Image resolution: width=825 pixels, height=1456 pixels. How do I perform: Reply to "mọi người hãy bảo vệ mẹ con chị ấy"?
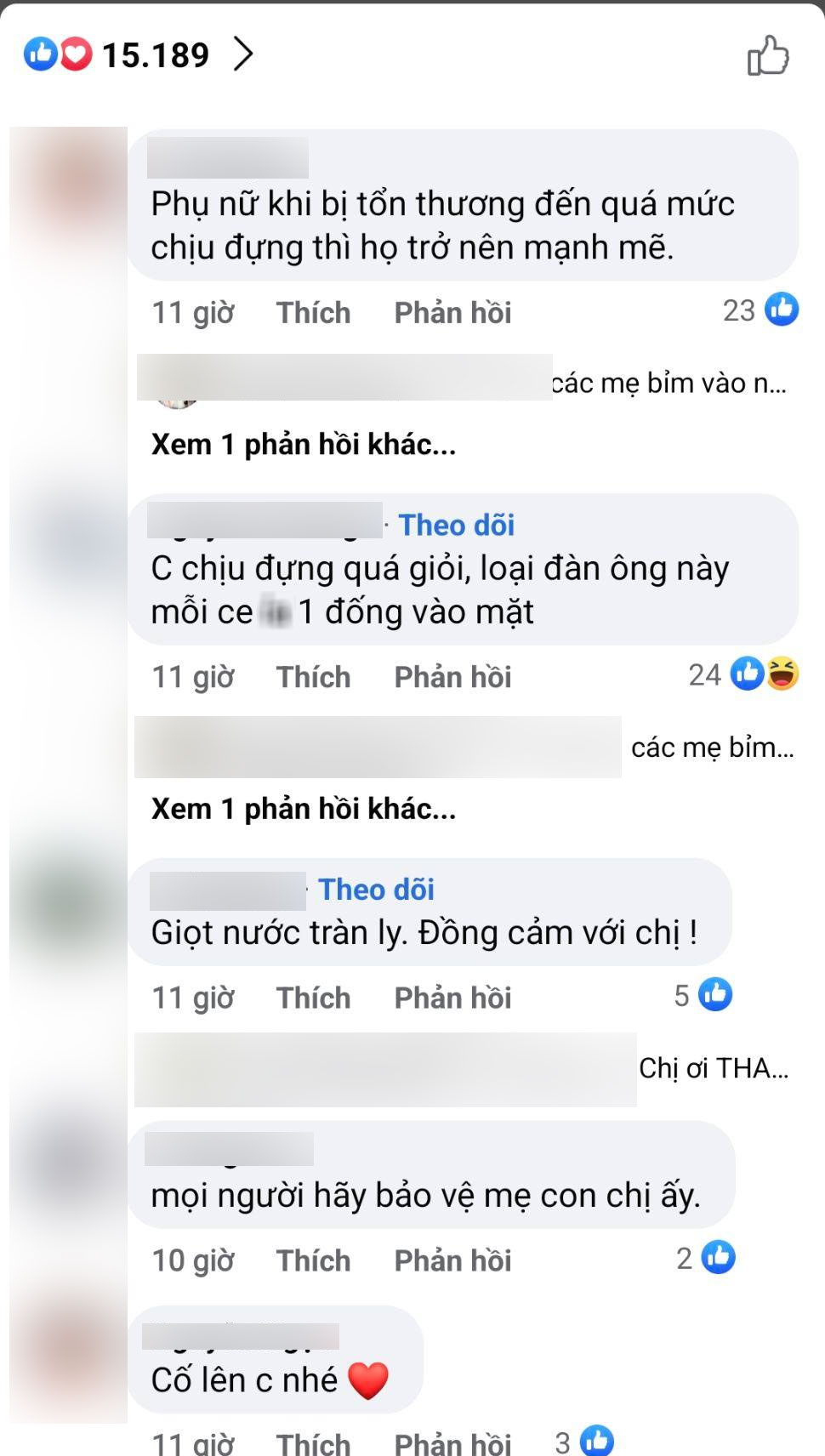tap(452, 1260)
